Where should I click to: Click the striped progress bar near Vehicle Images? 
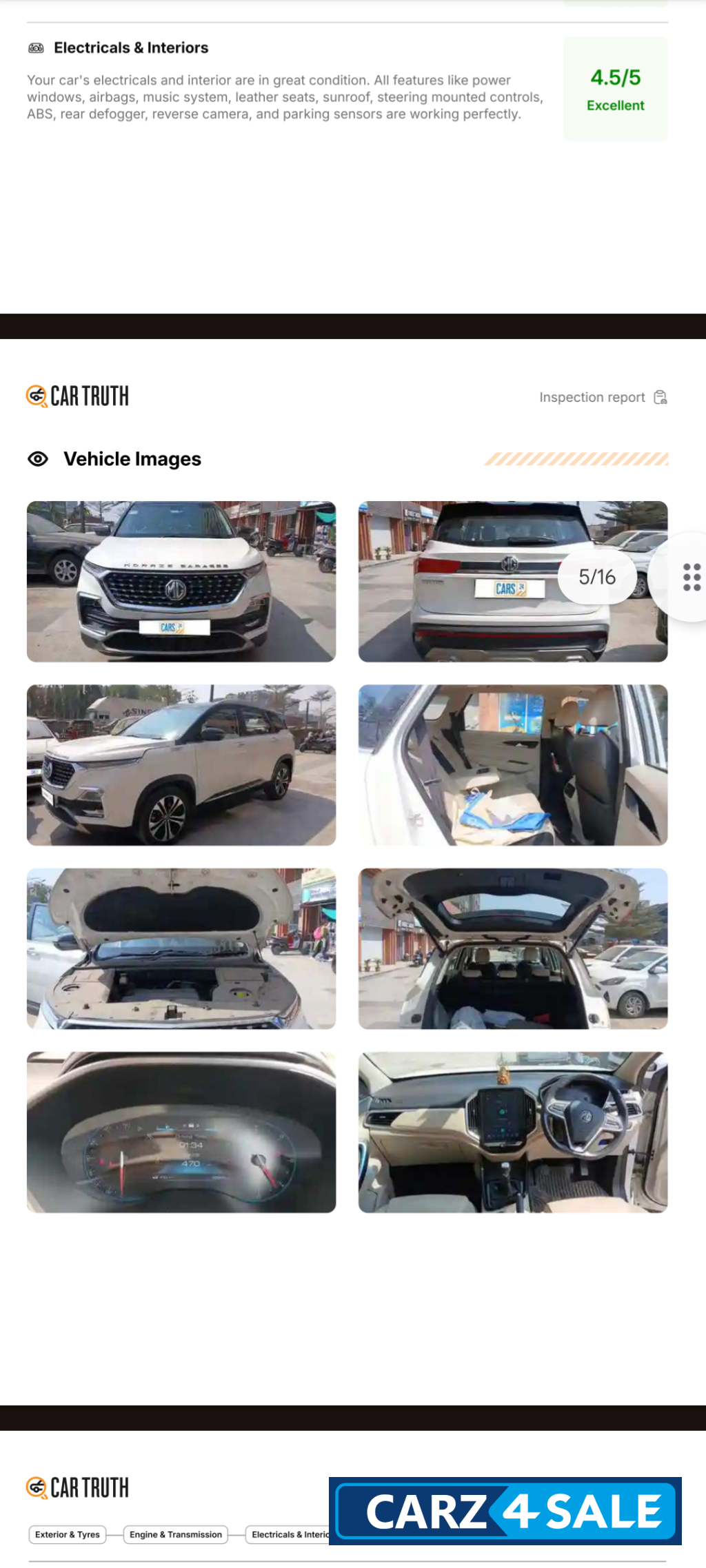click(579, 458)
